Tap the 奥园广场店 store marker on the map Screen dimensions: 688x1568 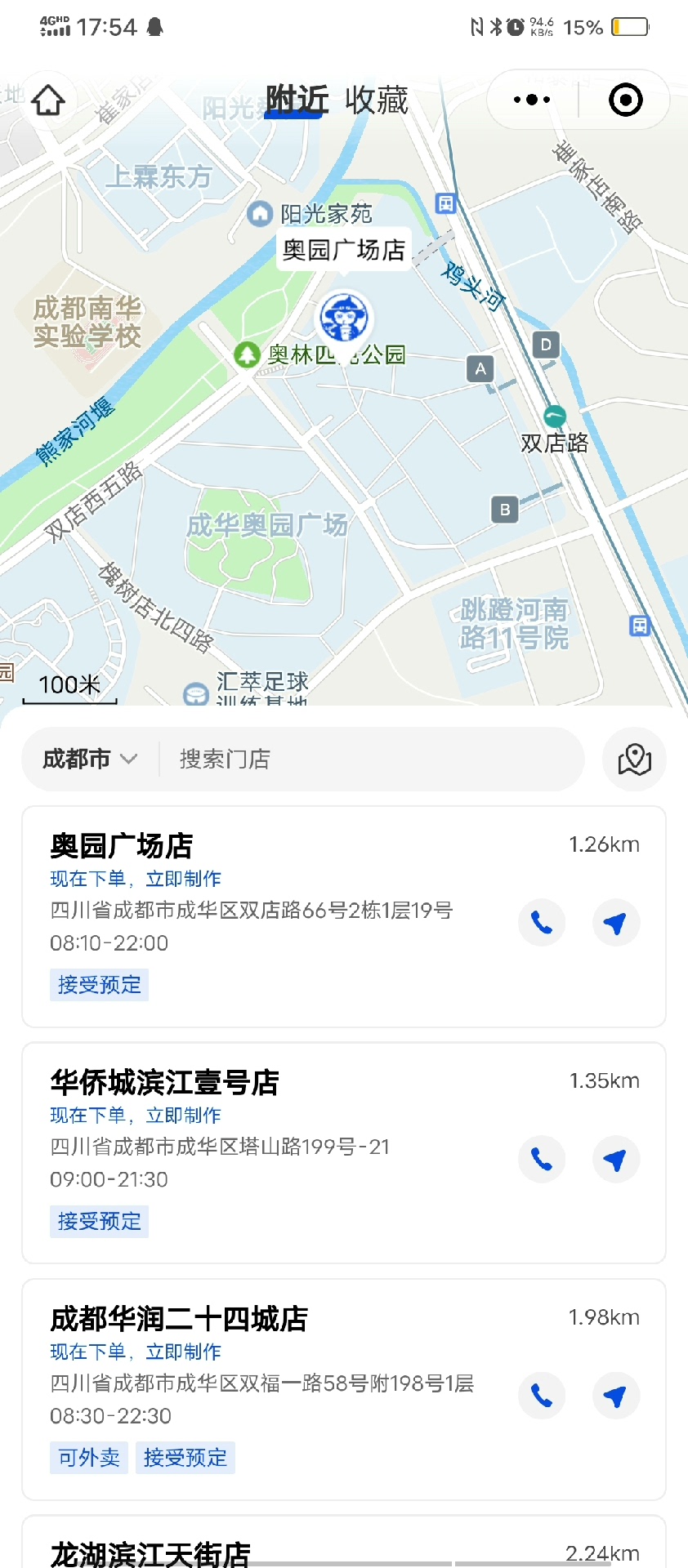[x=345, y=317]
